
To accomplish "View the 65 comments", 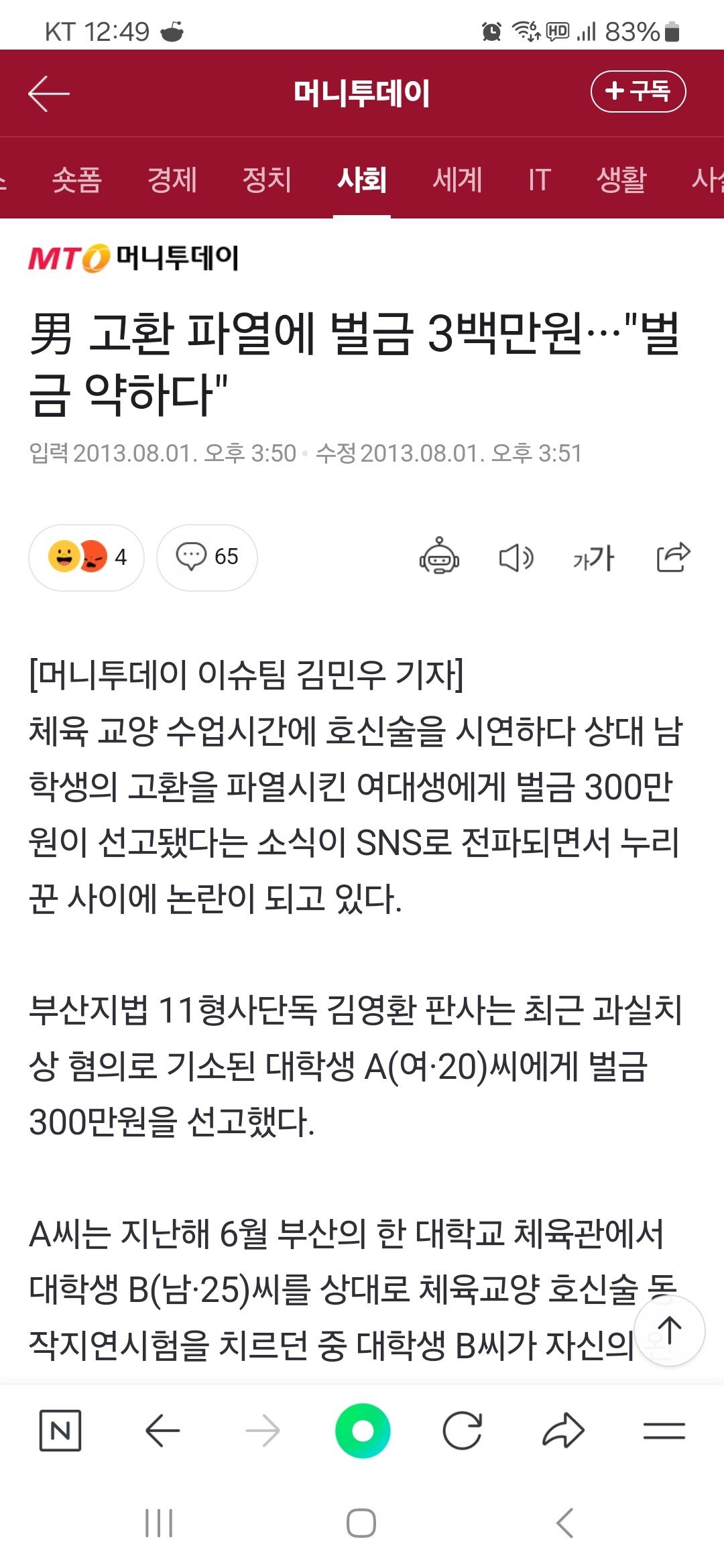I will pos(206,557).
